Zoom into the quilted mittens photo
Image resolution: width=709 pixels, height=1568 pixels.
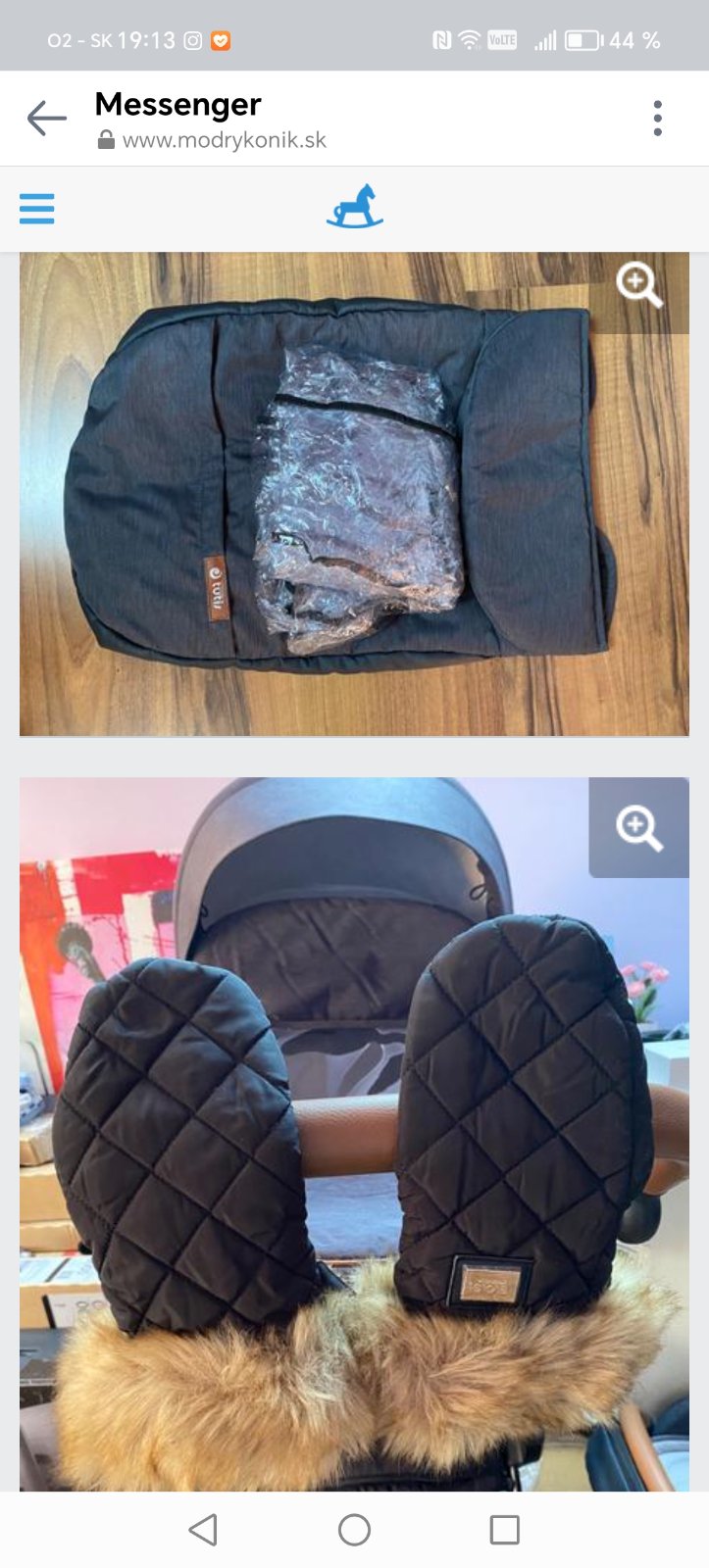pos(639,828)
